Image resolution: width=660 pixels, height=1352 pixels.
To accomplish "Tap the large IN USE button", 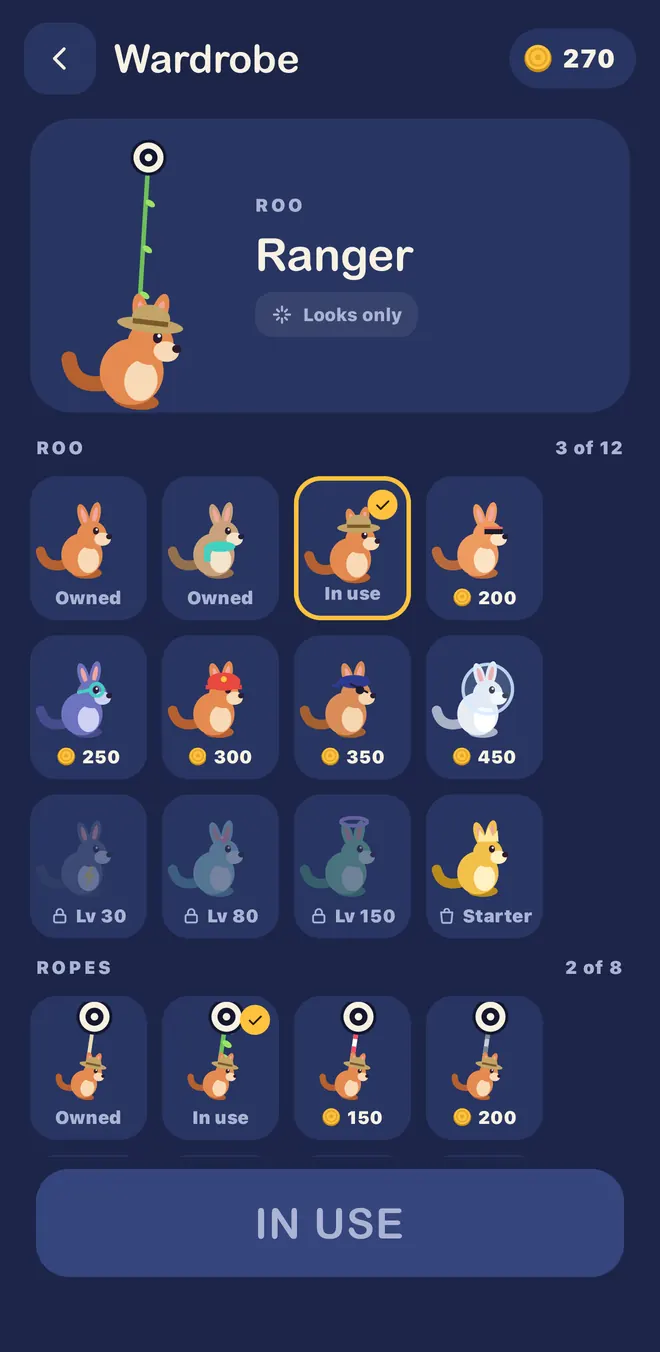I will pos(330,1223).
